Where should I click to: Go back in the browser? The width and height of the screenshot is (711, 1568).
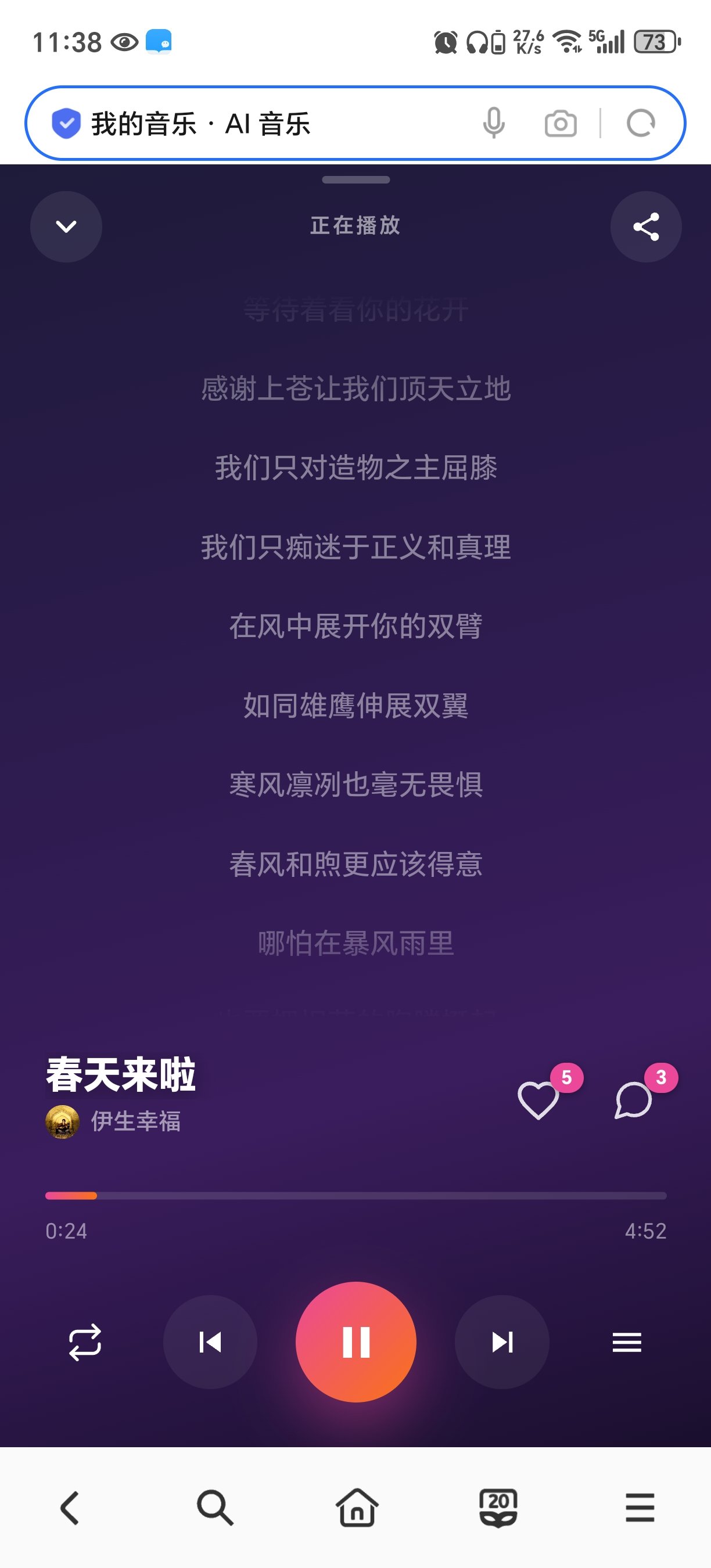pyautogui.click(x=70, y=1508)
